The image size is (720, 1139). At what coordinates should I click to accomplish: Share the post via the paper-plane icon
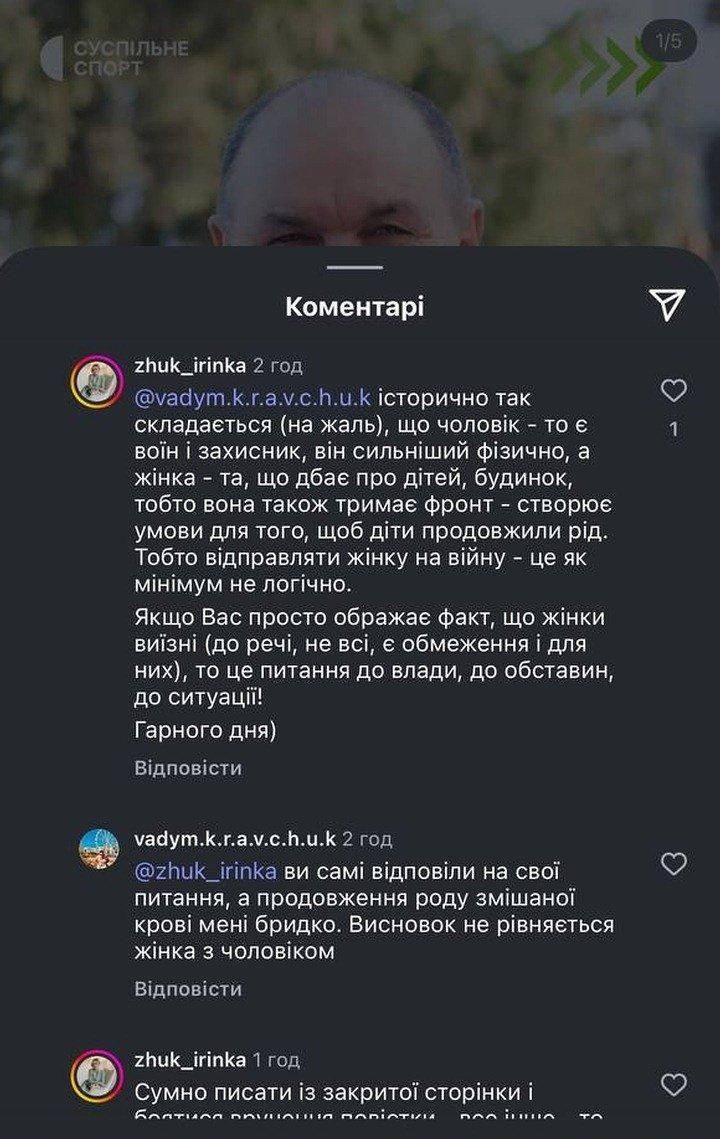point(667,304)
